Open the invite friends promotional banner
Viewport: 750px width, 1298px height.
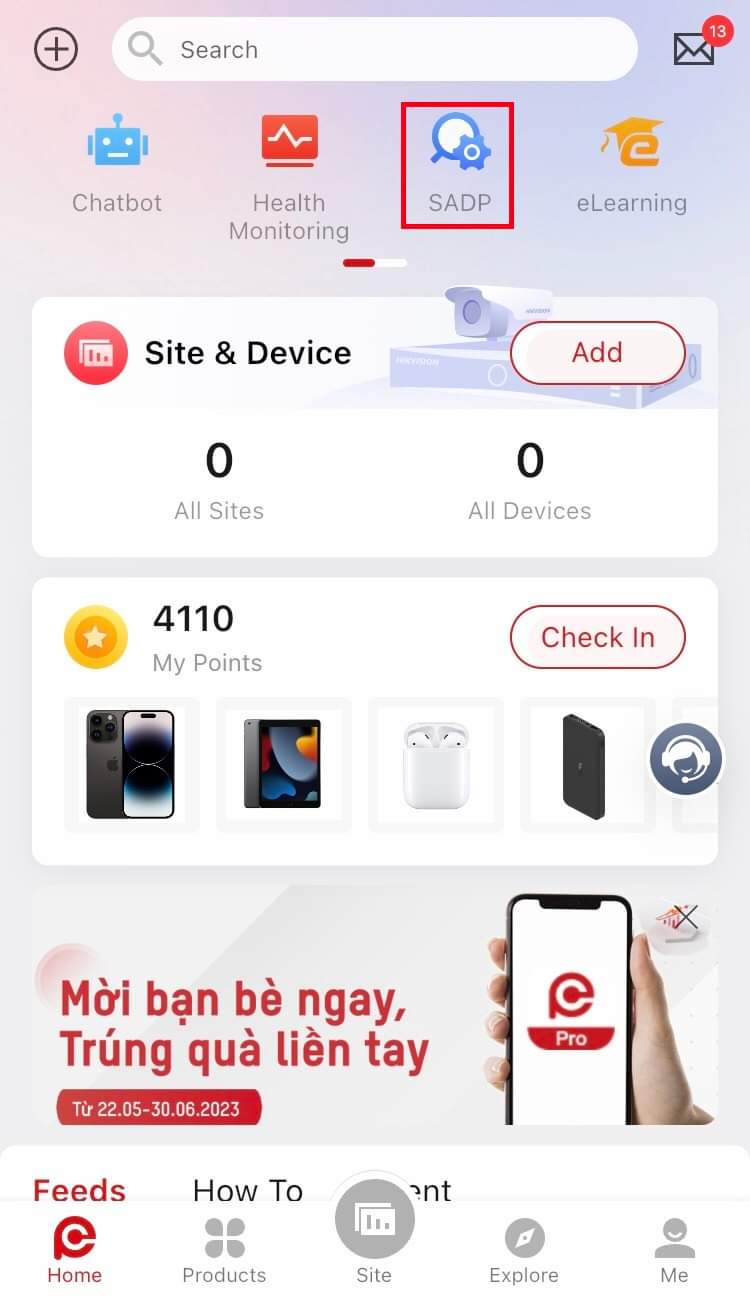[x=300, y=1005]
